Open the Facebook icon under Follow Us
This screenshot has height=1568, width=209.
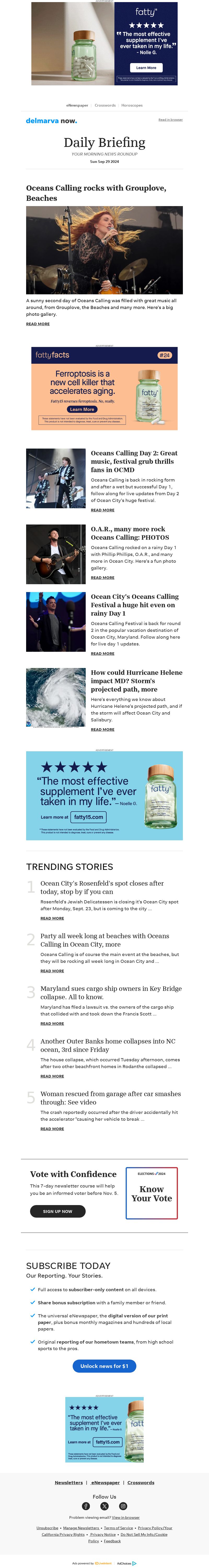(x=86, y=1506)
